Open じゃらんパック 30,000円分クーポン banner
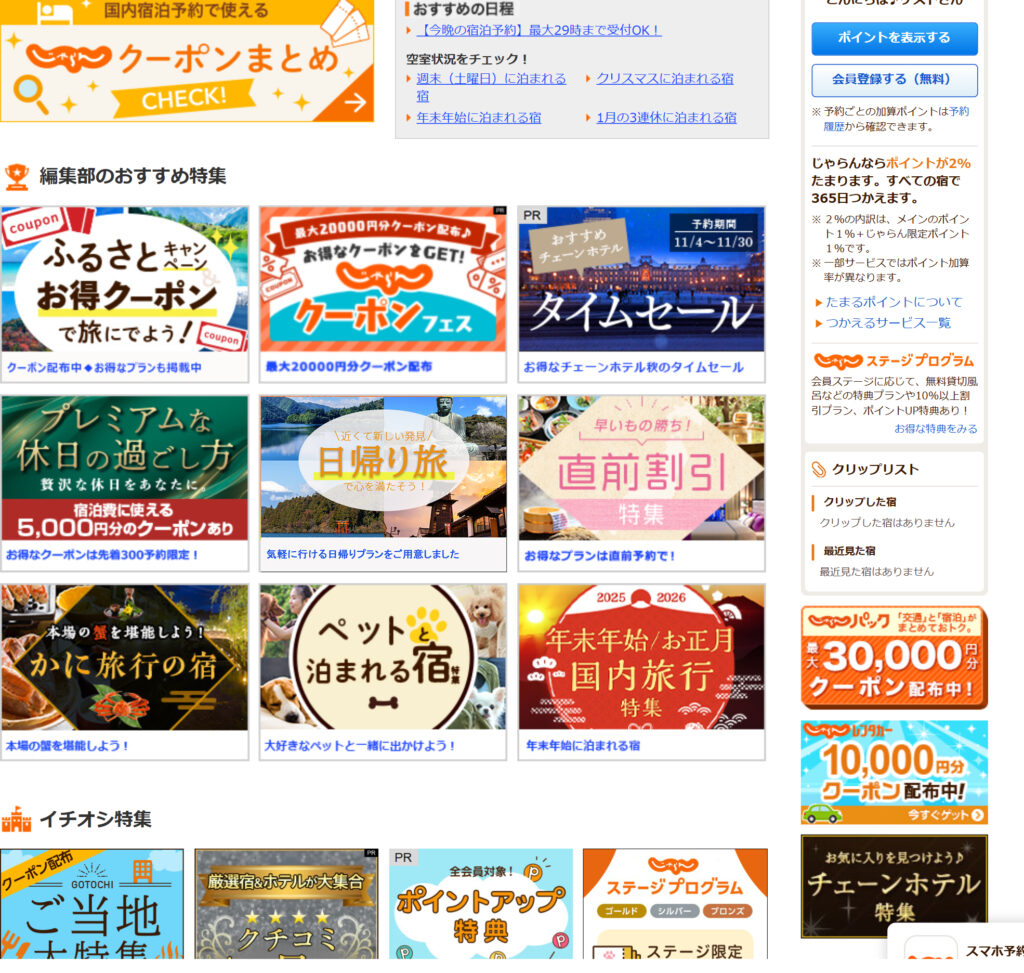Screen dimensions: 1024x973 click(x=894, y=657)
